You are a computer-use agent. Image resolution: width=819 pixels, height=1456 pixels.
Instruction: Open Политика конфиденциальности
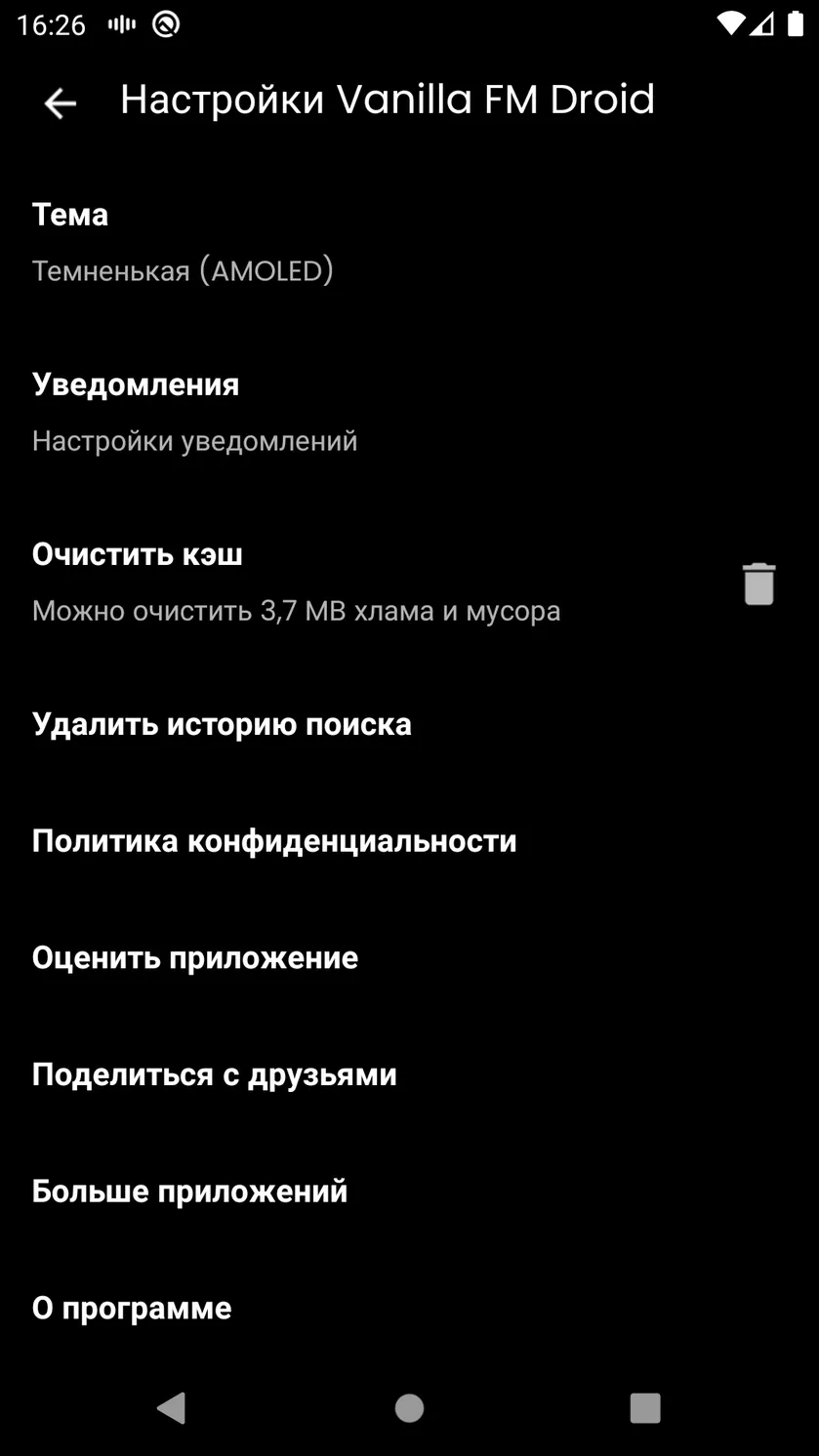(409, 841)
